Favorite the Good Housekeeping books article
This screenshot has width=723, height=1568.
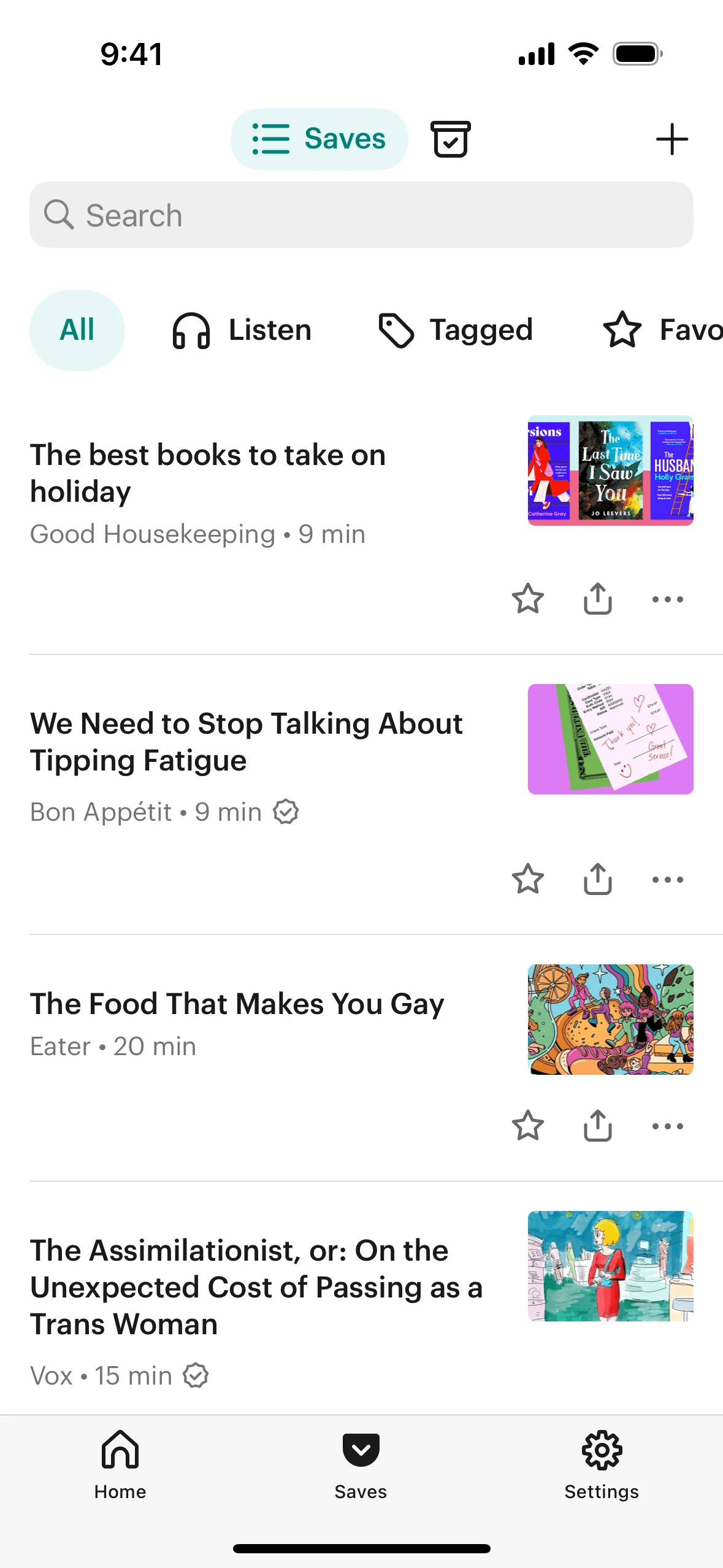tap(527, 599)
